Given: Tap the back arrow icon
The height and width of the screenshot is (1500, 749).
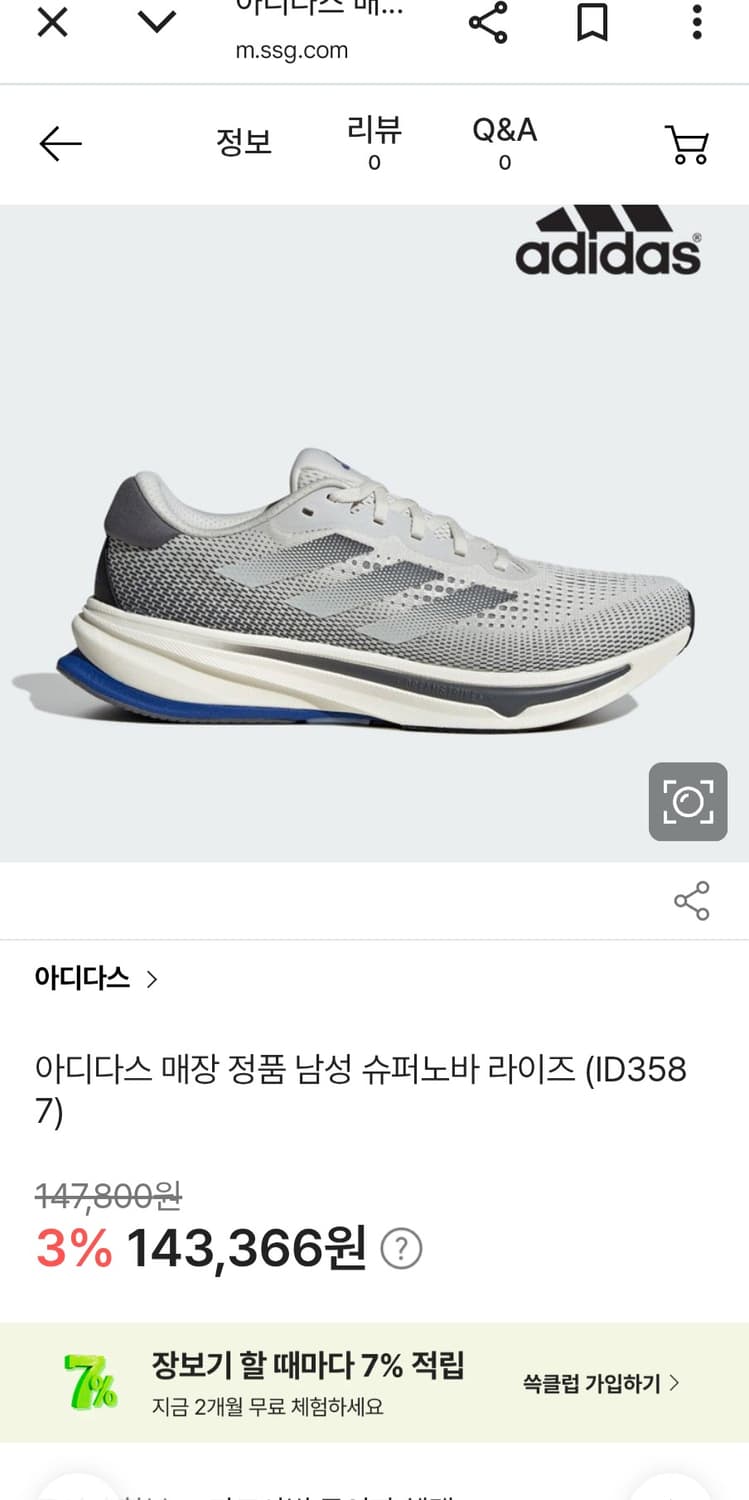Looking at the screenshot, I should coord(59,144).
